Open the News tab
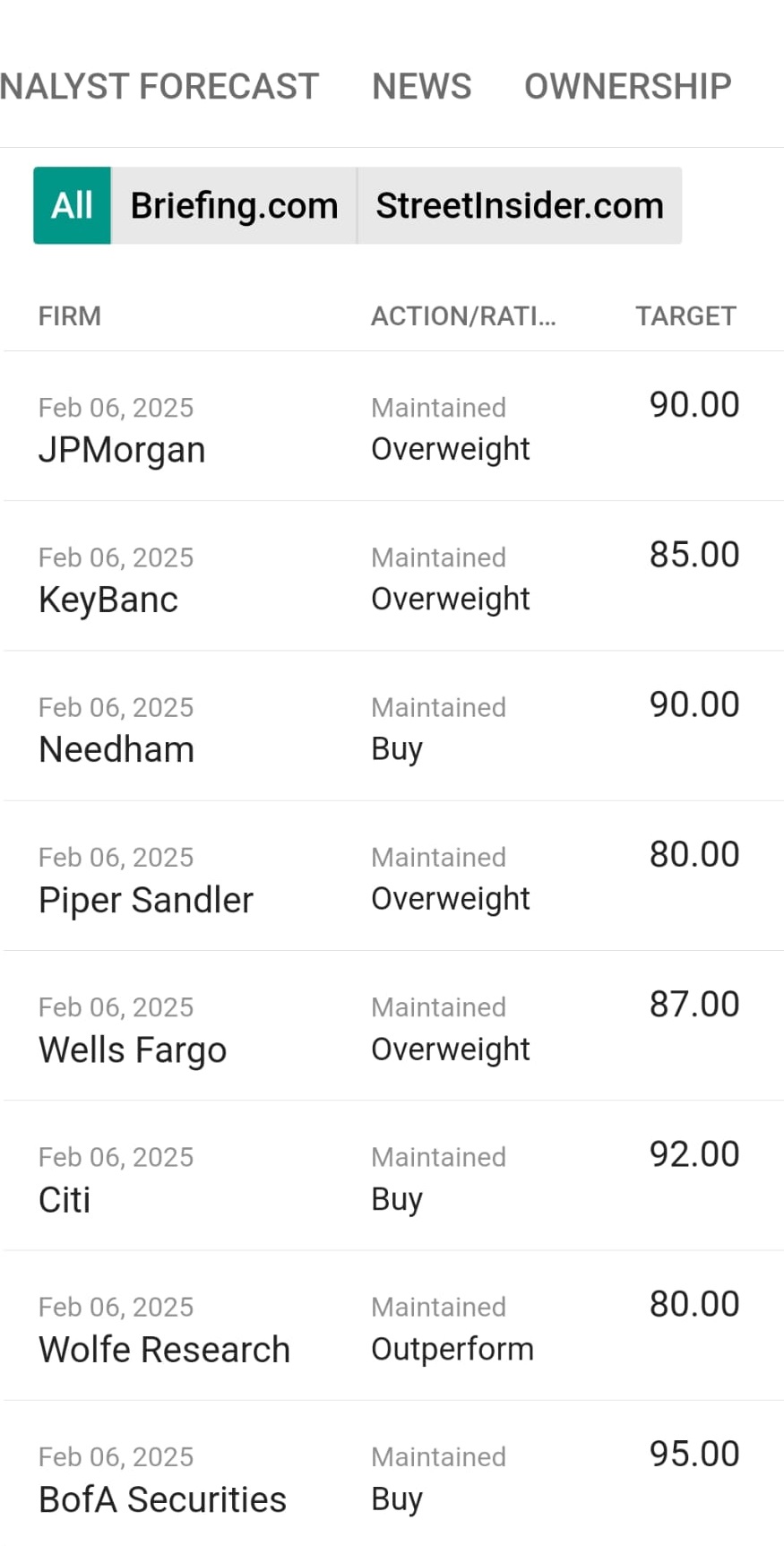 pyautogui.click(x=421, y=87)
